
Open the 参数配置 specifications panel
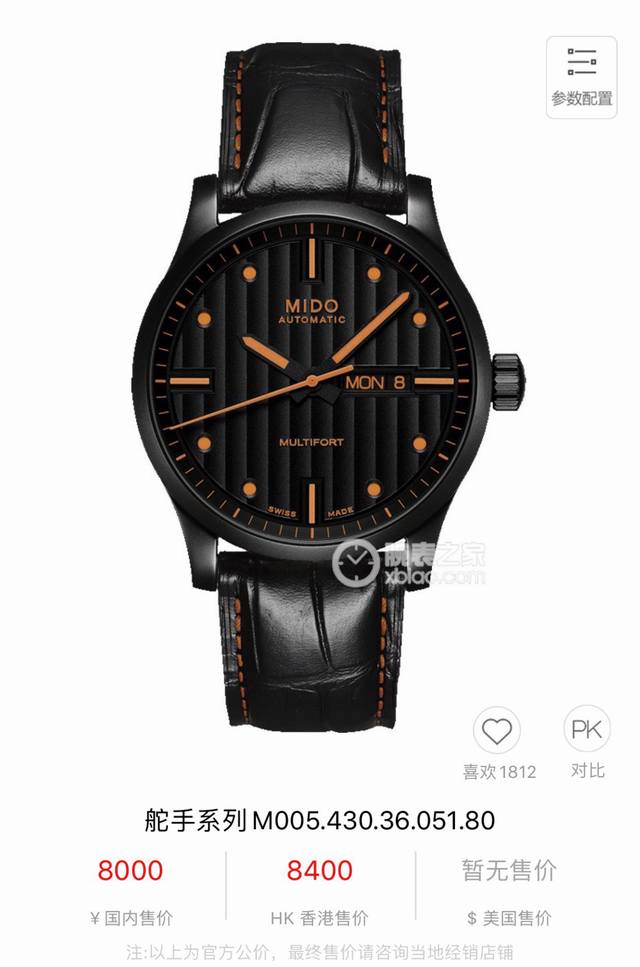581,76
